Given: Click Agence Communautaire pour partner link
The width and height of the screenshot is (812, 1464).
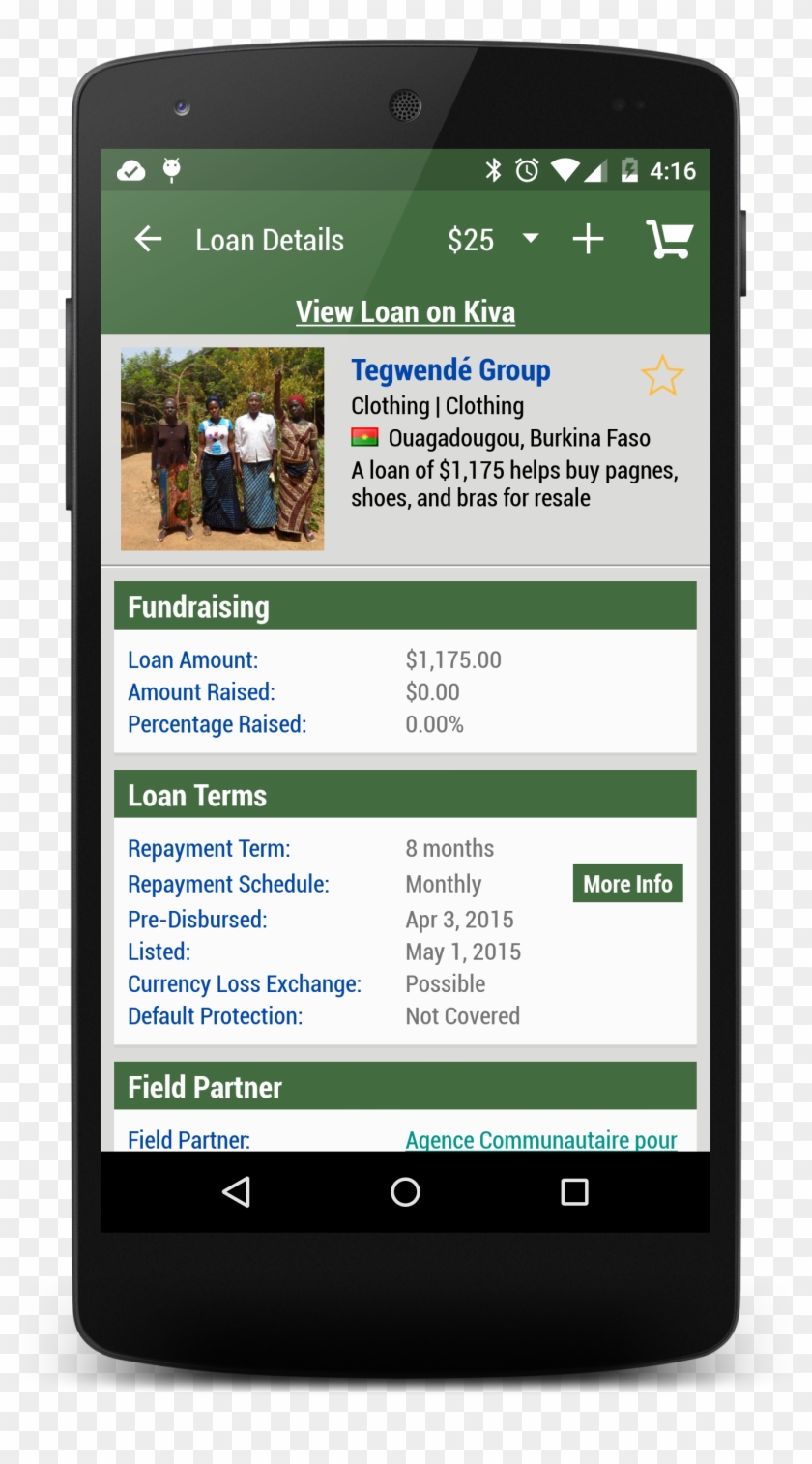Looking at the screenshot, I should pos(539,1139).
